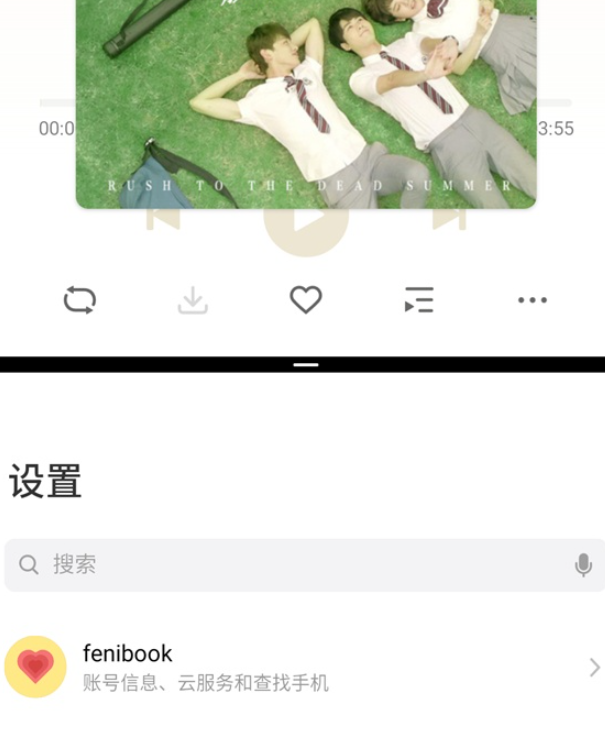Like the current song
This screenshot has width=605, height=744.
pyautogui.click(x=306, y=300)
